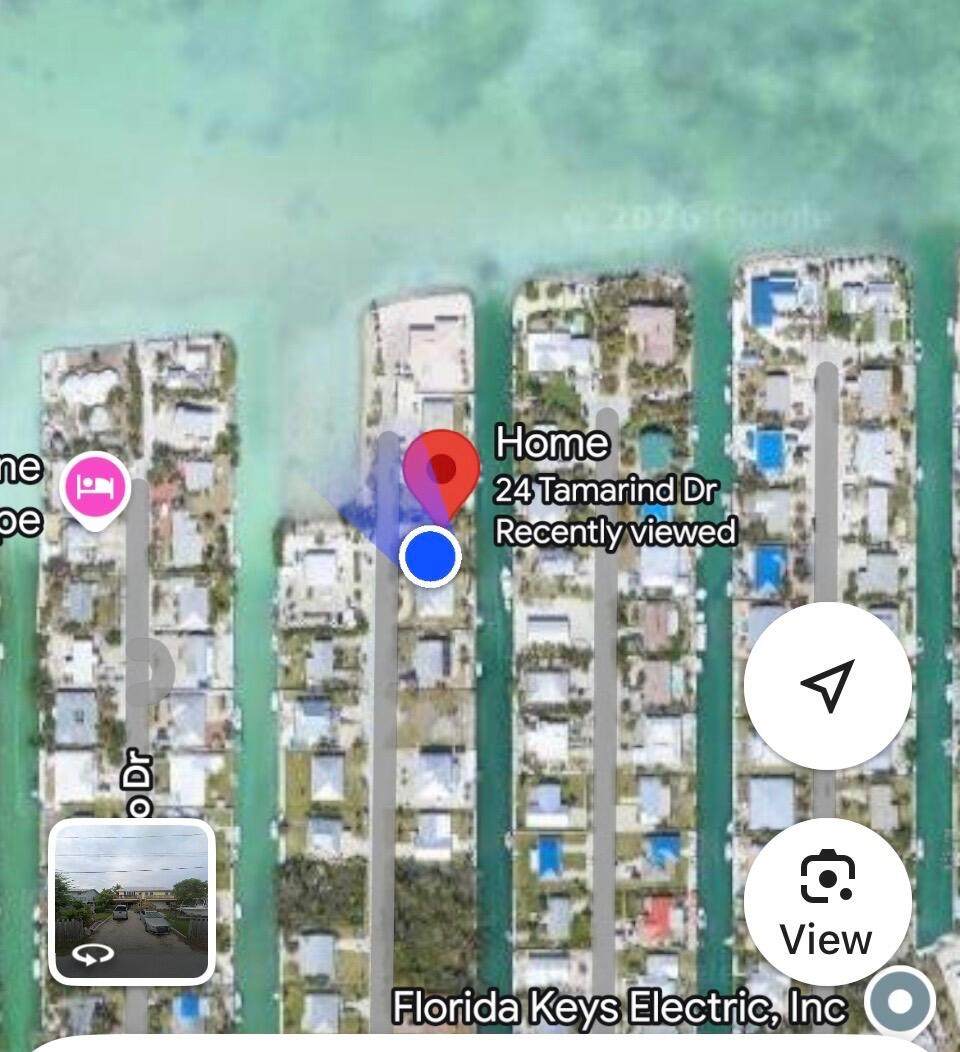Select the red Home location pin

(444, 470)
